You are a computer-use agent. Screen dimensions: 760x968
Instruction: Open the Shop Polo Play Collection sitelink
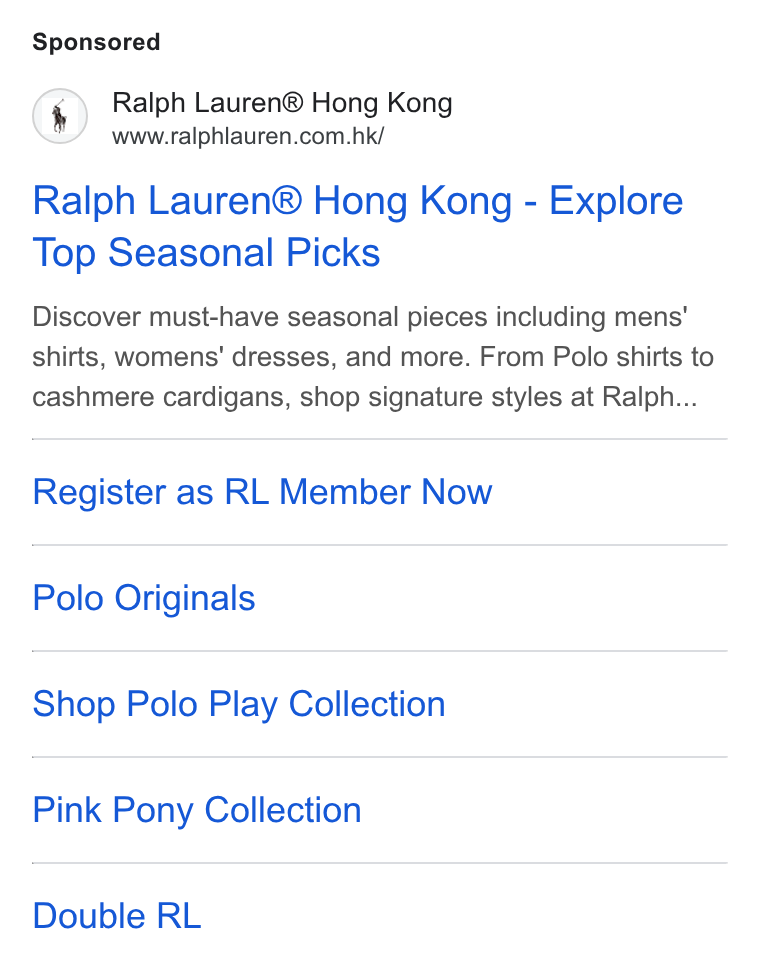[239, 704]
